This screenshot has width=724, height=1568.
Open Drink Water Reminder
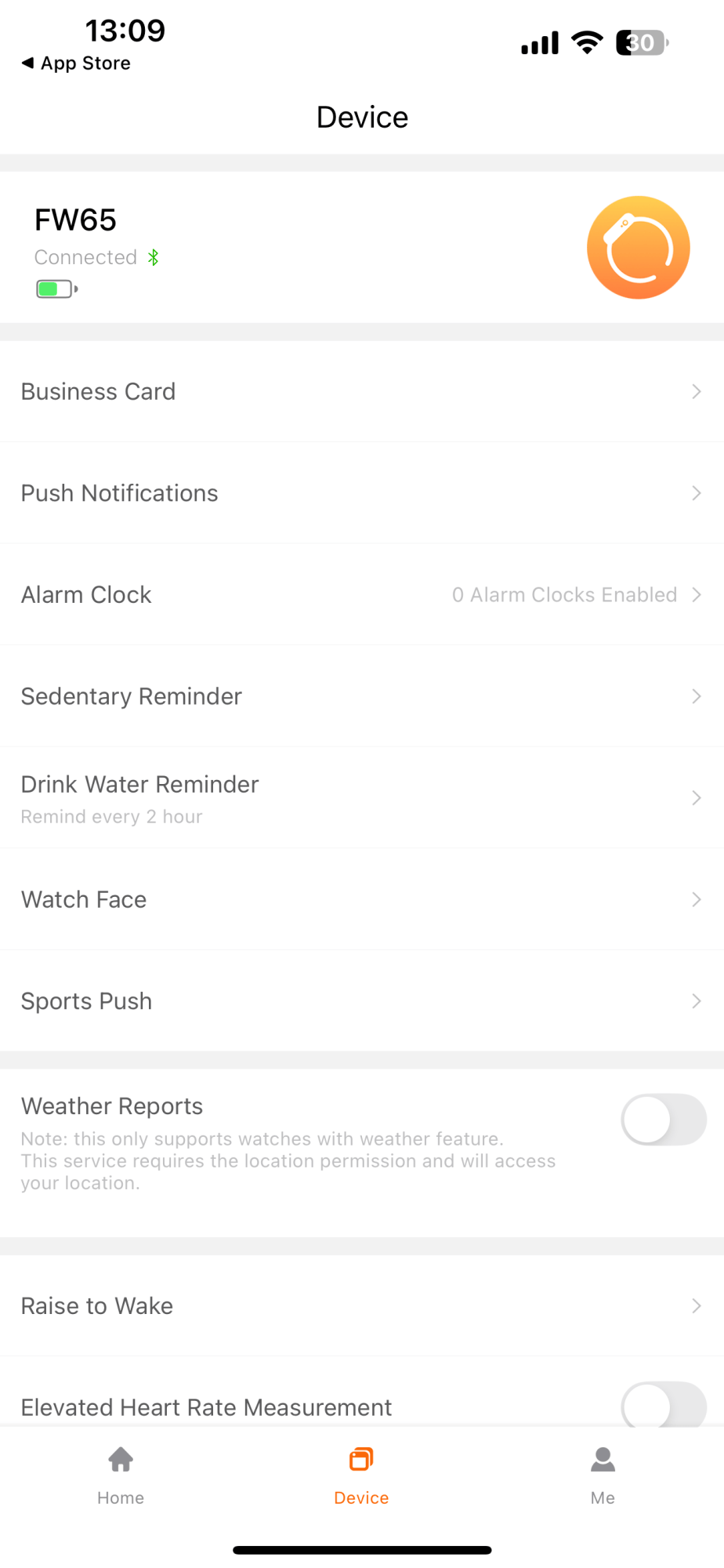(x=361, y=798)
